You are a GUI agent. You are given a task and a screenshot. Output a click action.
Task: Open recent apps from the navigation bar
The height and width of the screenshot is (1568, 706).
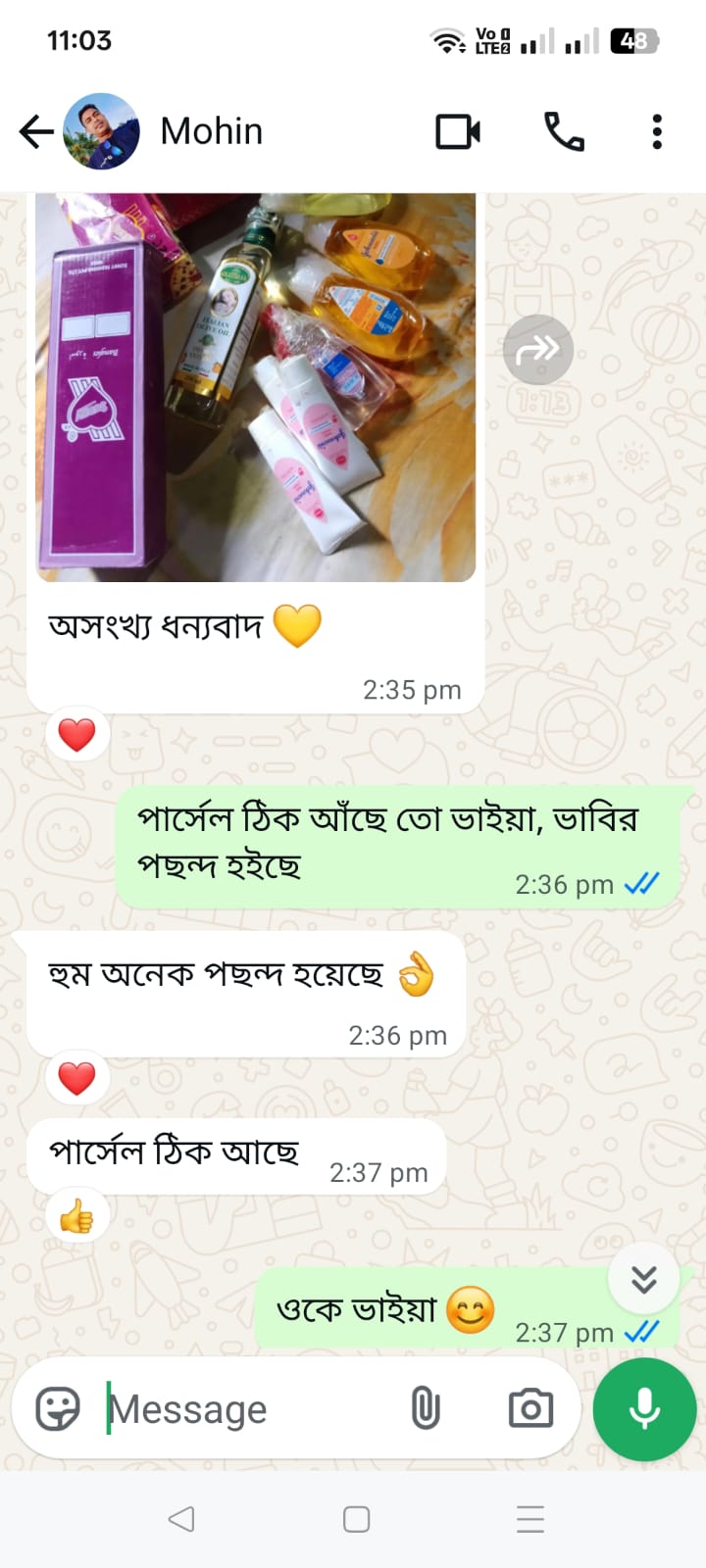529,1519
